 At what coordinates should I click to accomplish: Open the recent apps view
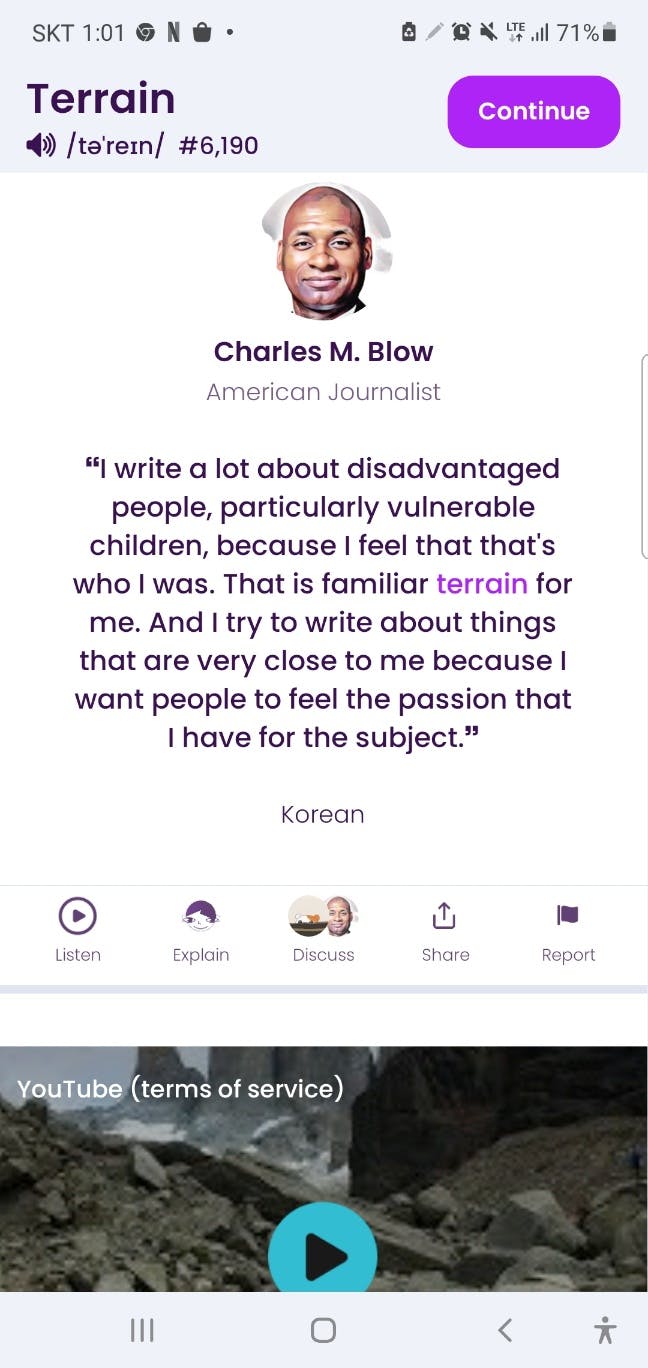pos(142,1330)
